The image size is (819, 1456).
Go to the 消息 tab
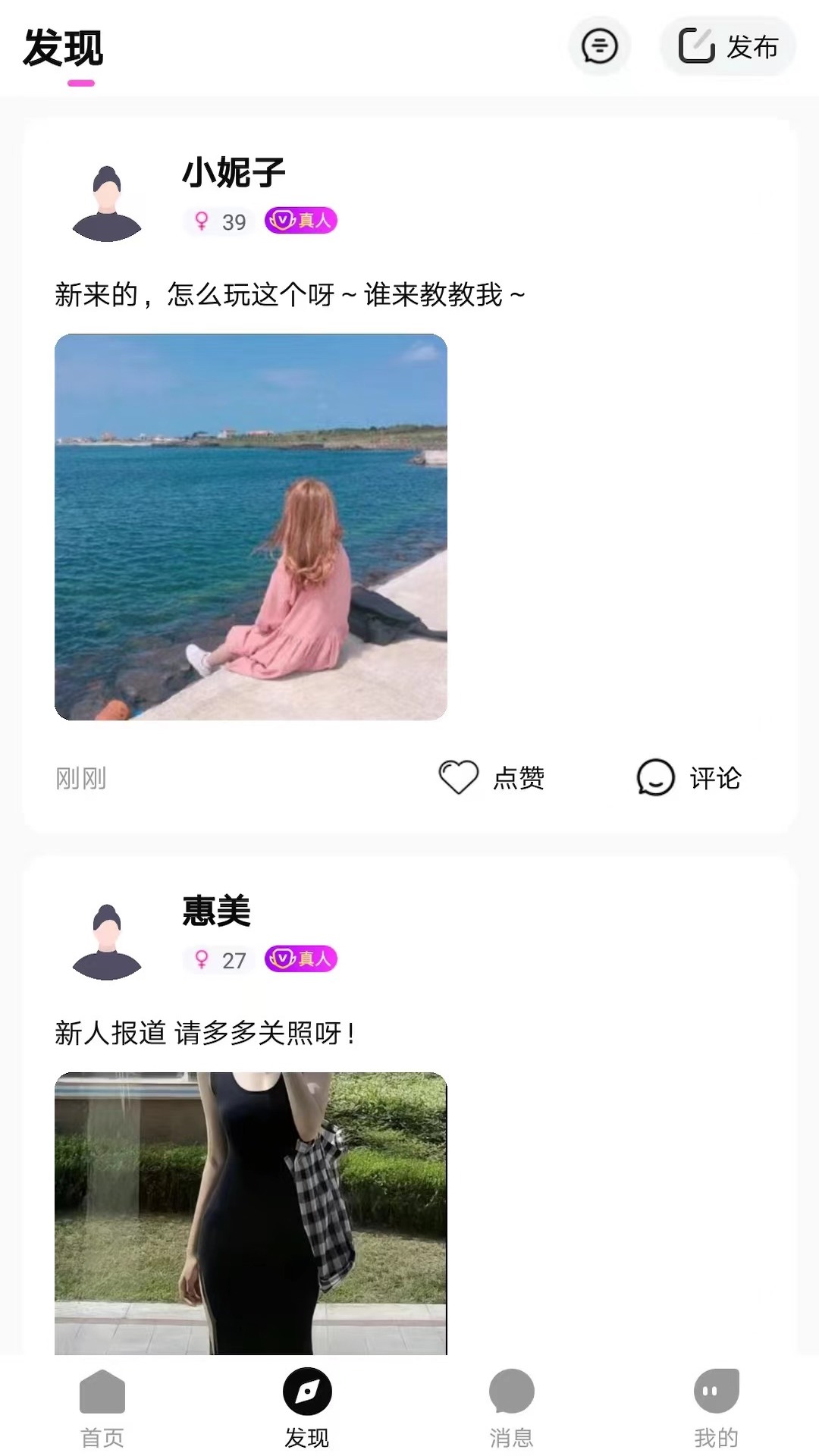click(512, 1408)
